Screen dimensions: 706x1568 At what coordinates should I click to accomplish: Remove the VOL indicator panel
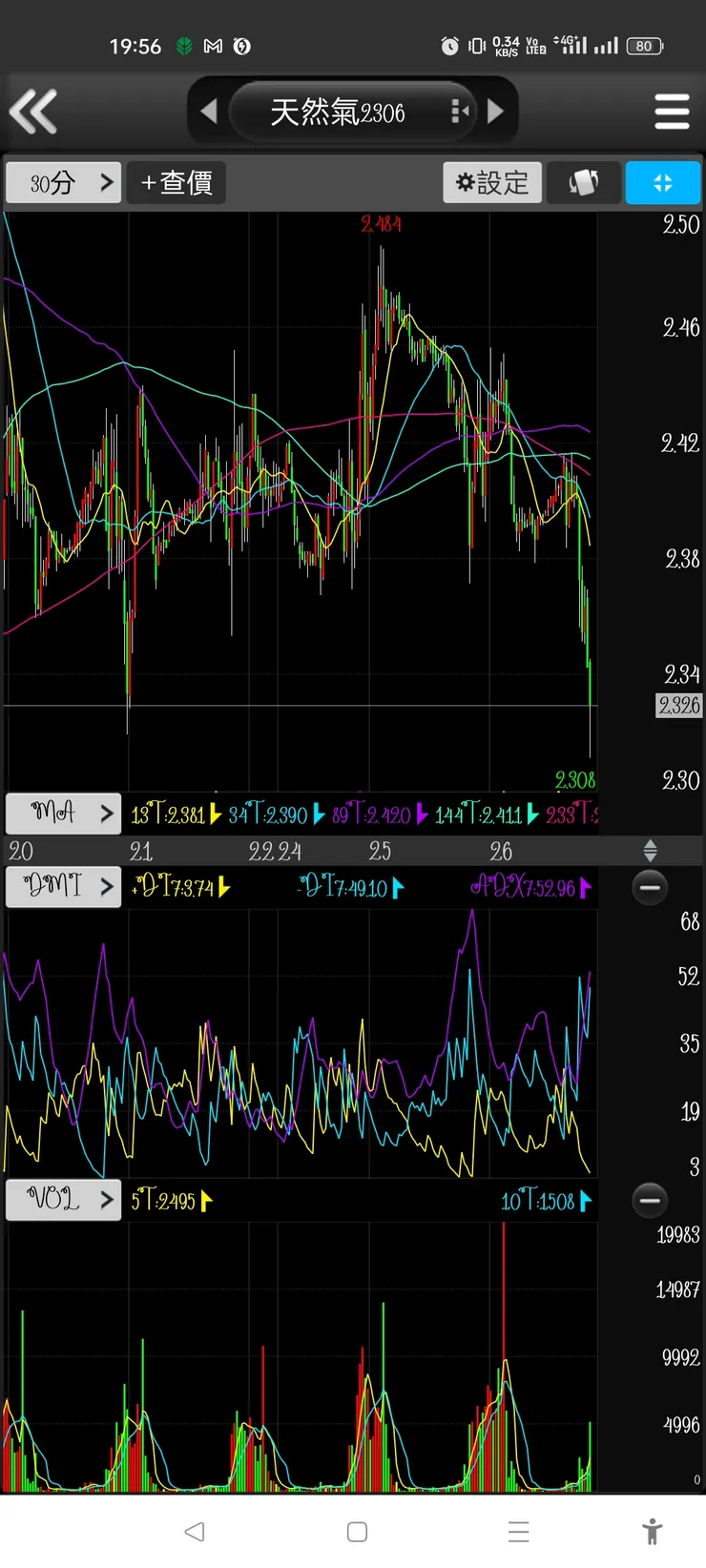650,1200
